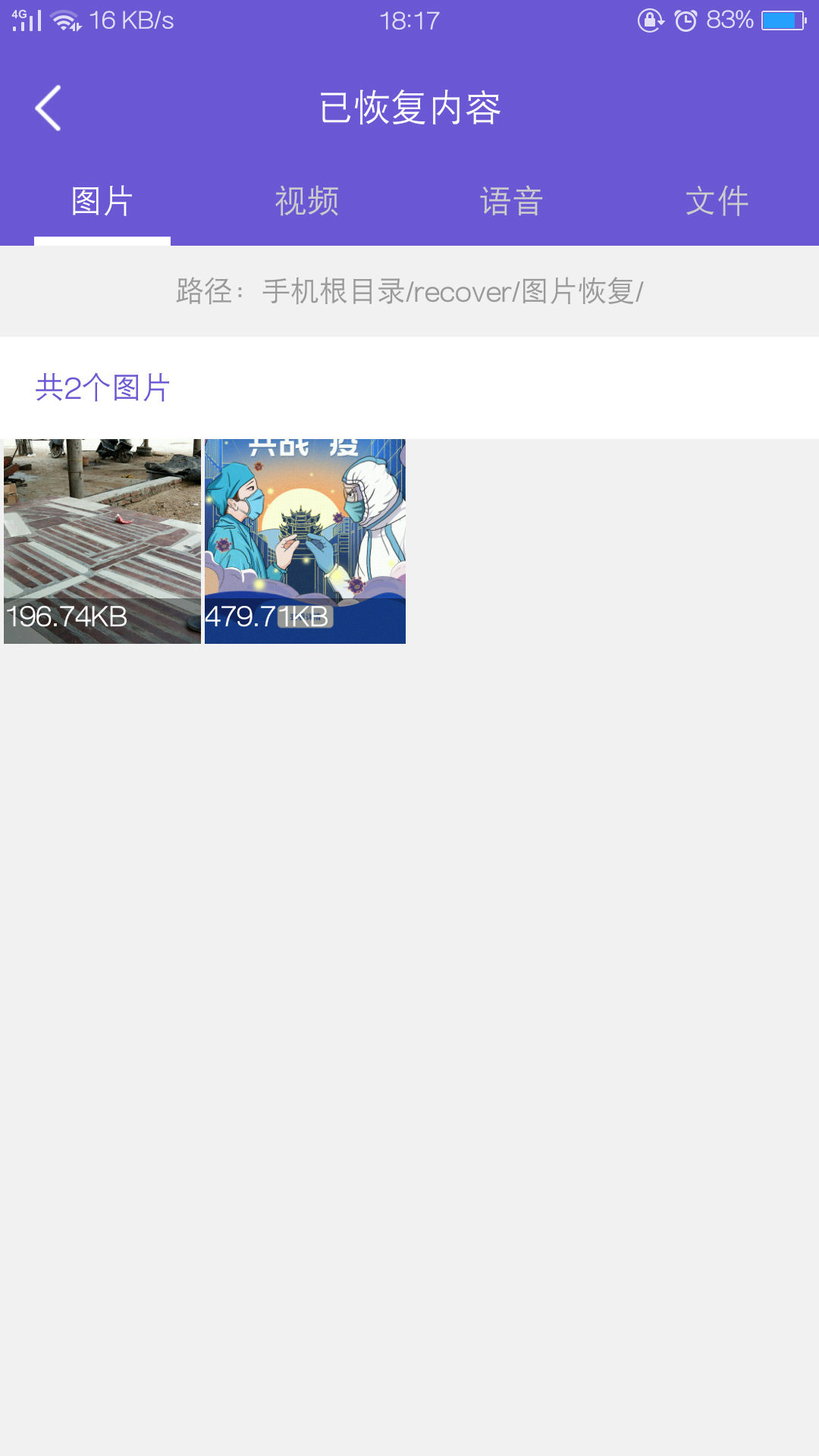
Task: Tap the 83% battery percentage text
Action: coord(728,20)
